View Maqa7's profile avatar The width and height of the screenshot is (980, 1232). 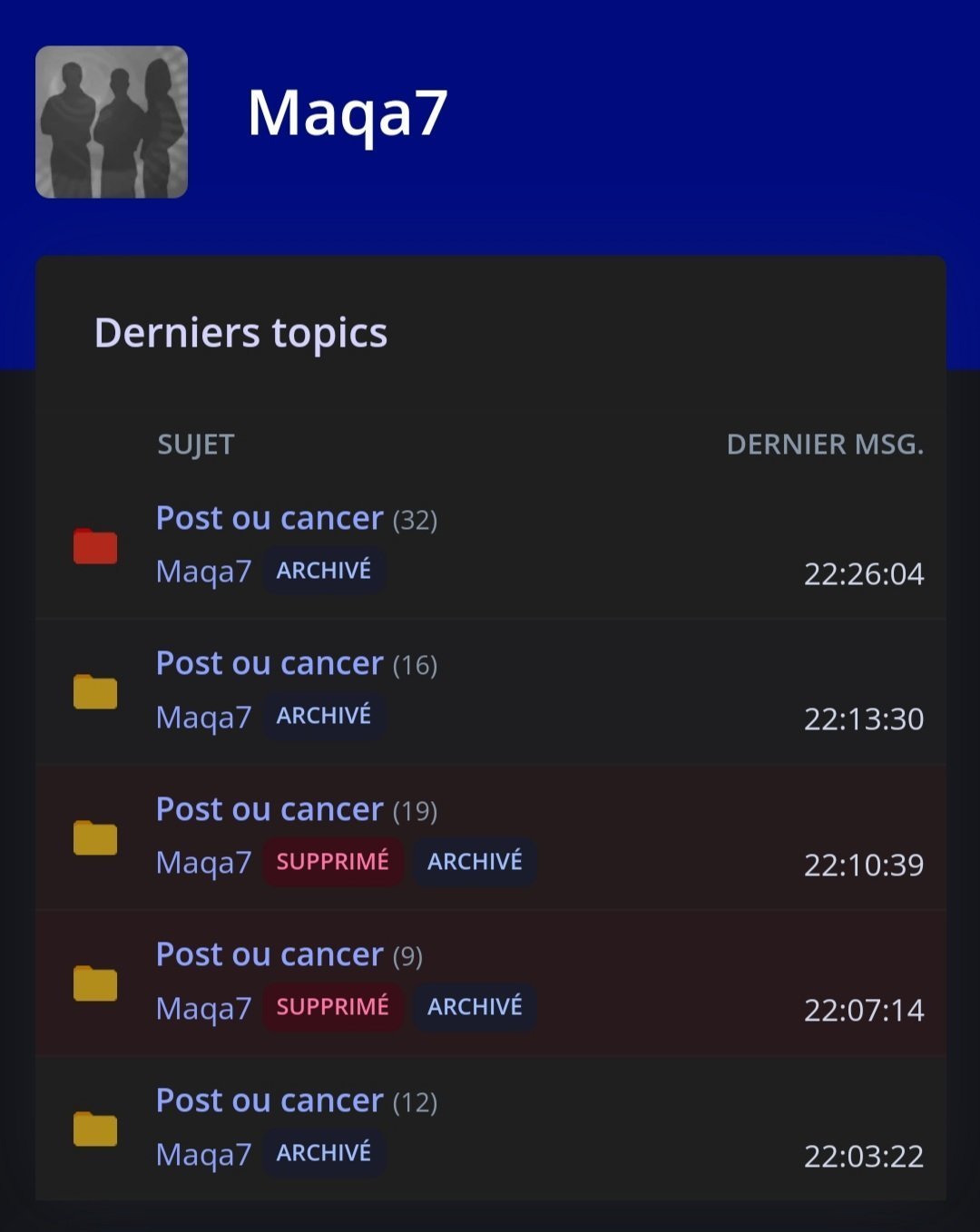coord(112,122)
